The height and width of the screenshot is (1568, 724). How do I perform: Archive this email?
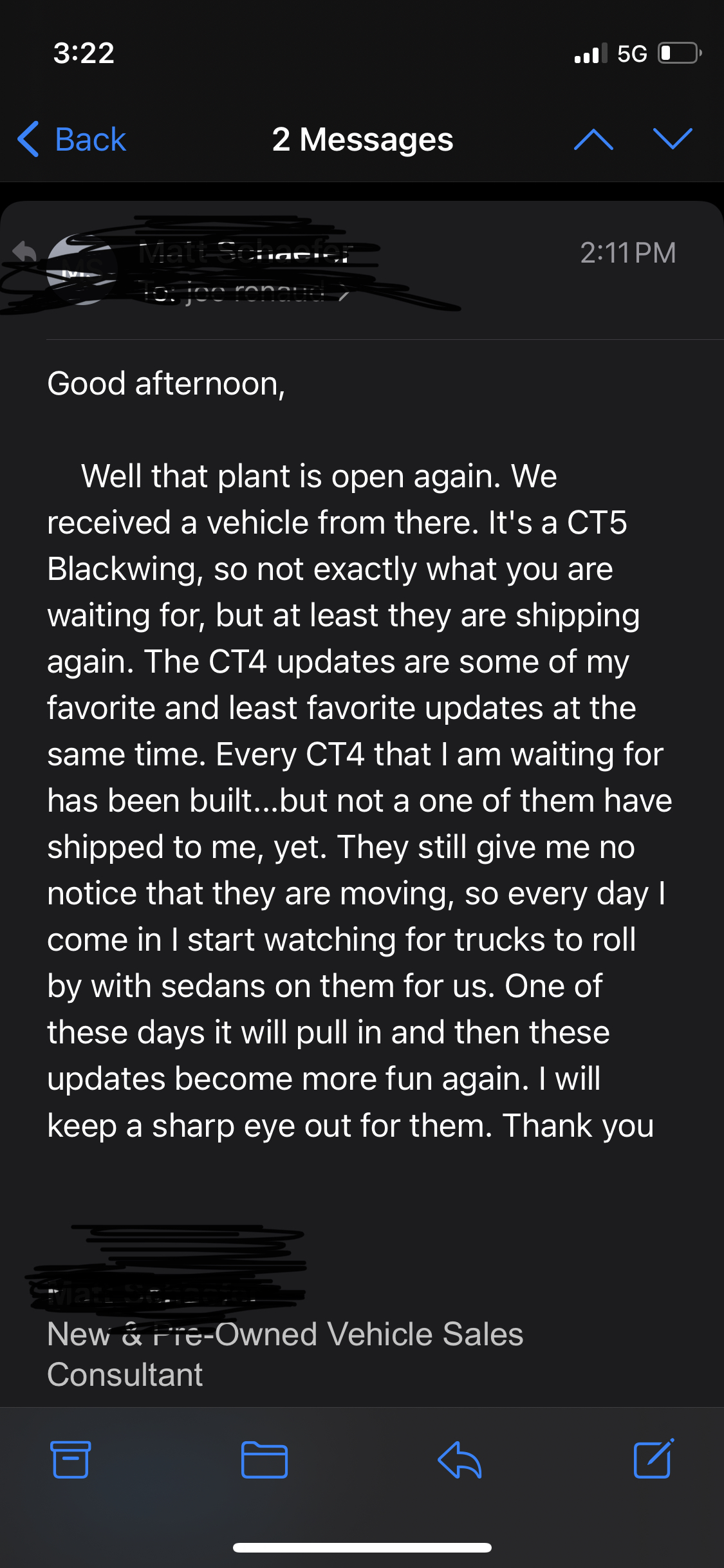tap(70, 1459)
